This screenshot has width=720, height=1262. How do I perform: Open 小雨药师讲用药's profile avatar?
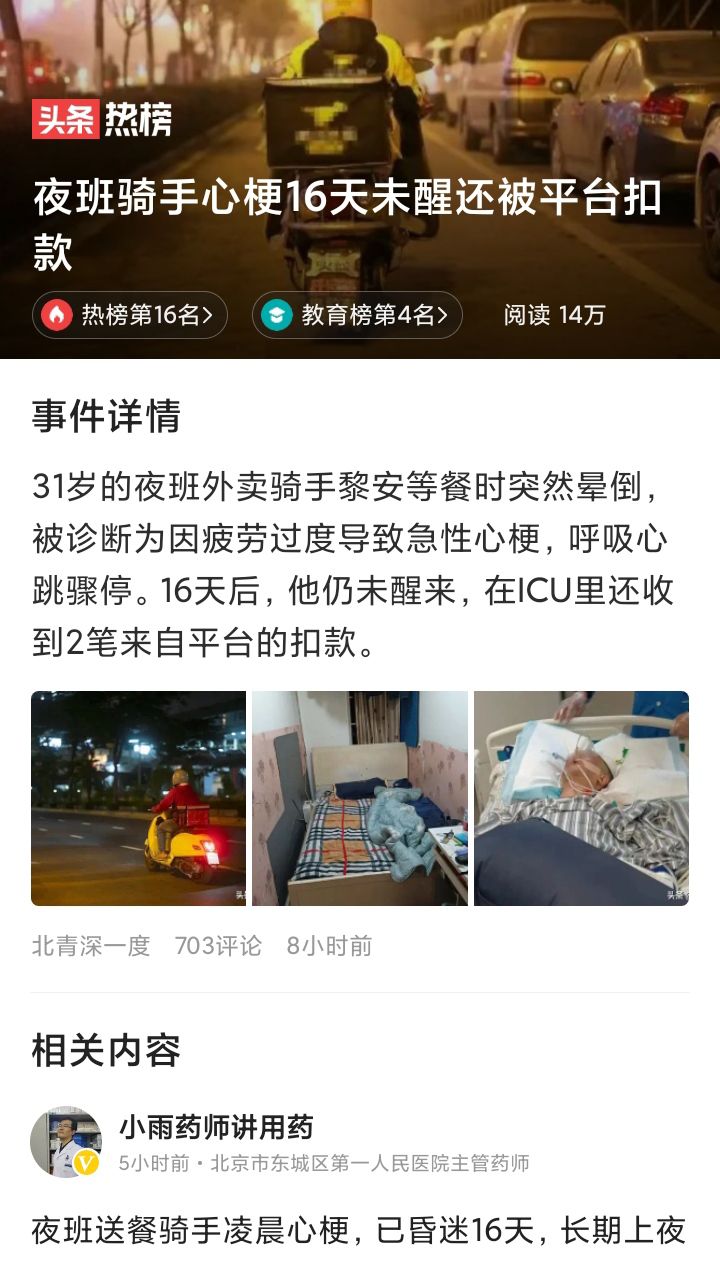66,1141
